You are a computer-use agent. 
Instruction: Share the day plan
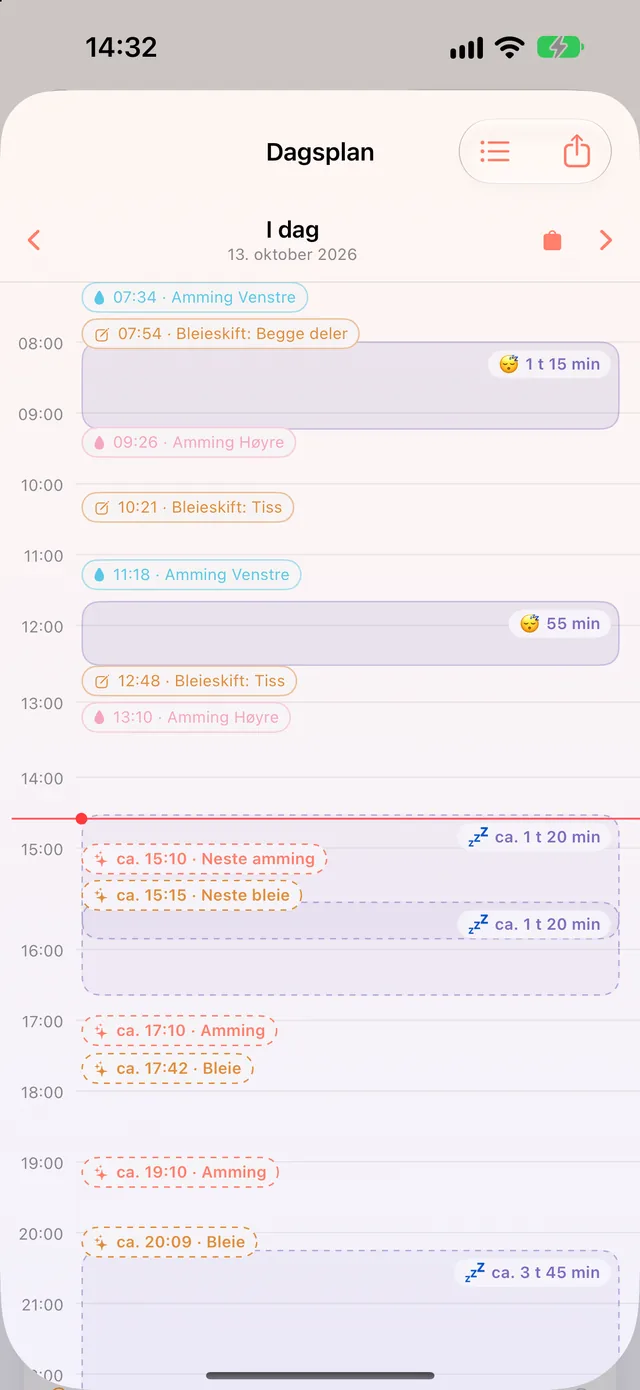[x=577, y=152]
